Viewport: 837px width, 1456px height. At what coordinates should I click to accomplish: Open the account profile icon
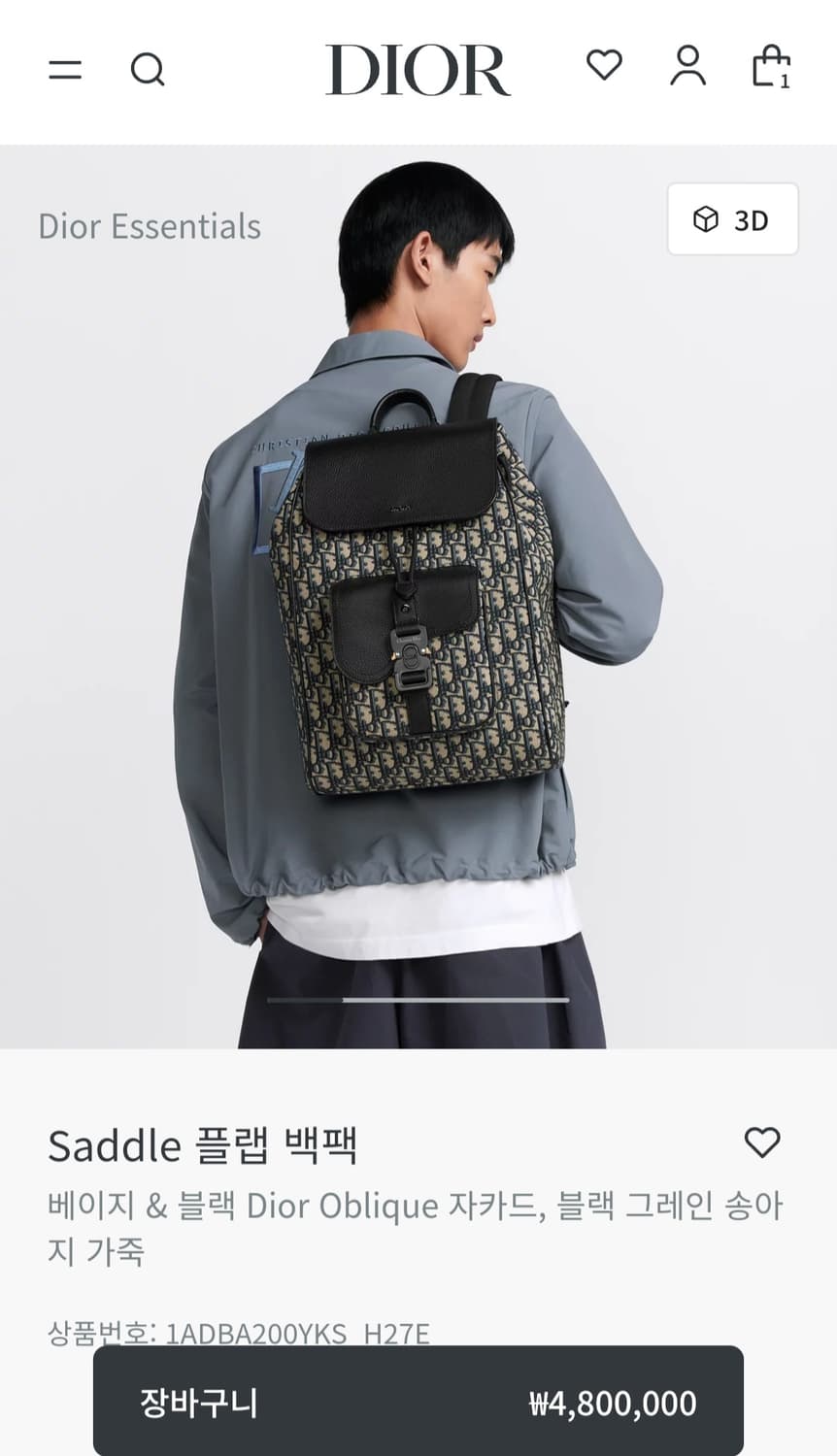[688, 68]
